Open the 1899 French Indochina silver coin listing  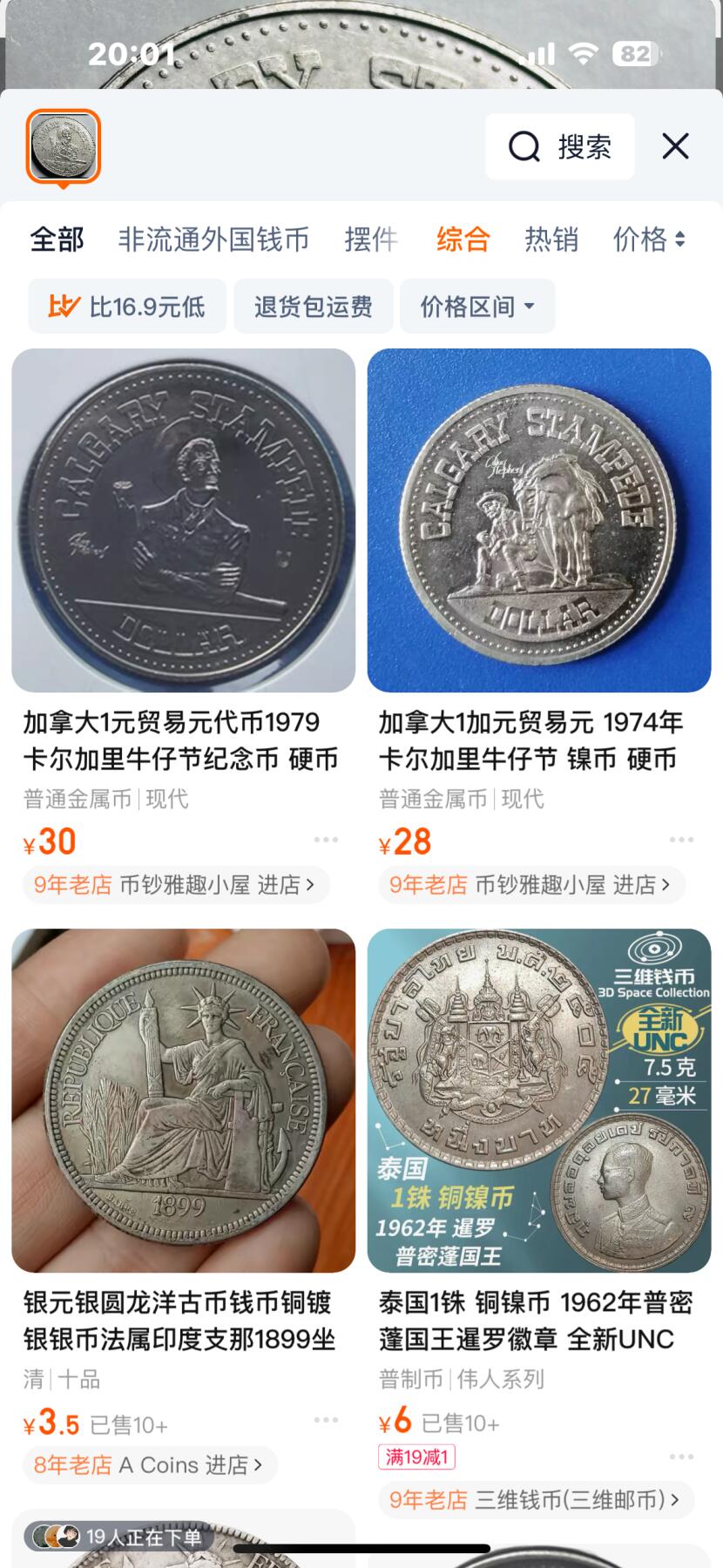coord(183,1100)
